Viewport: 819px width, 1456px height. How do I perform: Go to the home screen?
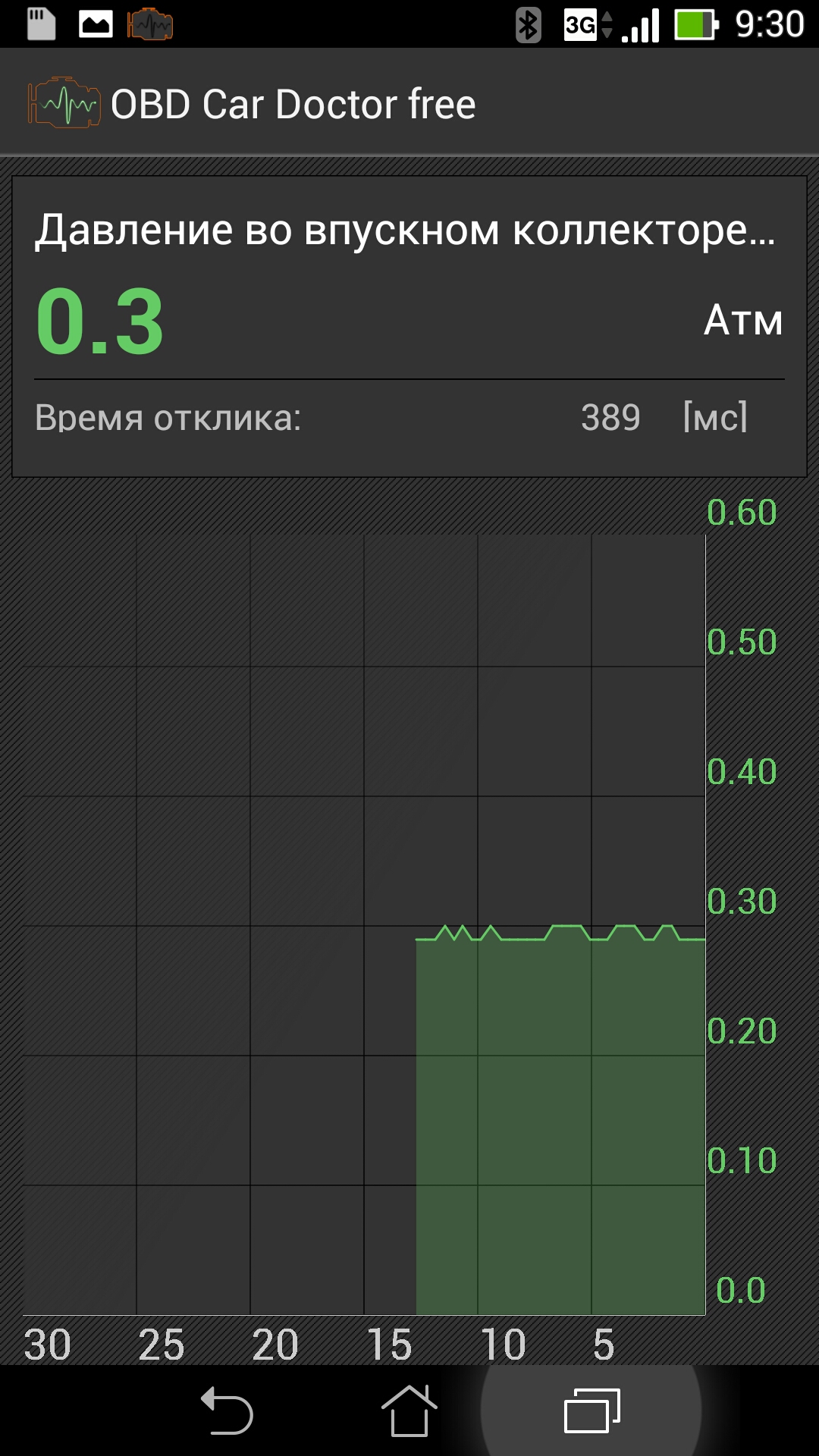[409, 1411]
